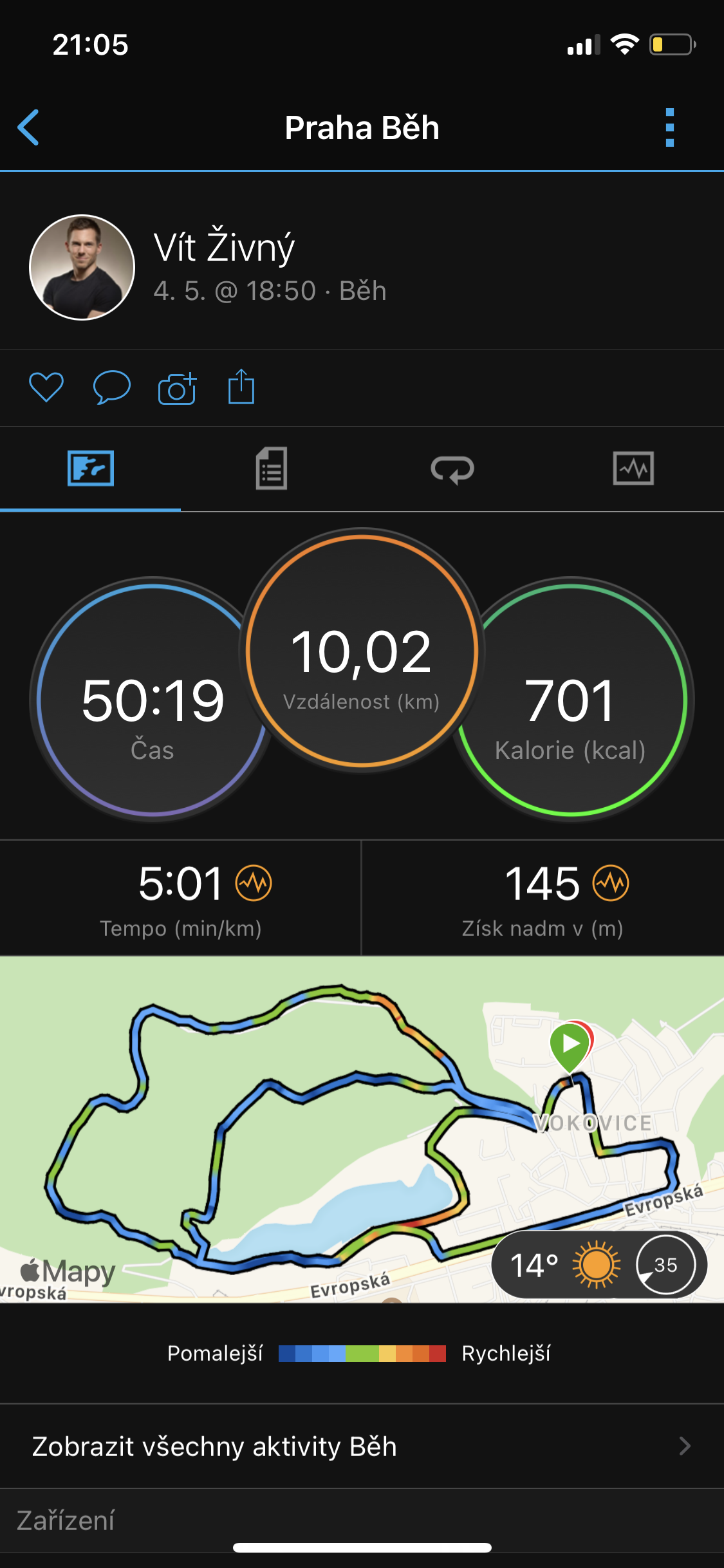This screenshot has width=724, height=1568.
Task: Tap the elevation insight icon beside 145
Action: [611, 883]
